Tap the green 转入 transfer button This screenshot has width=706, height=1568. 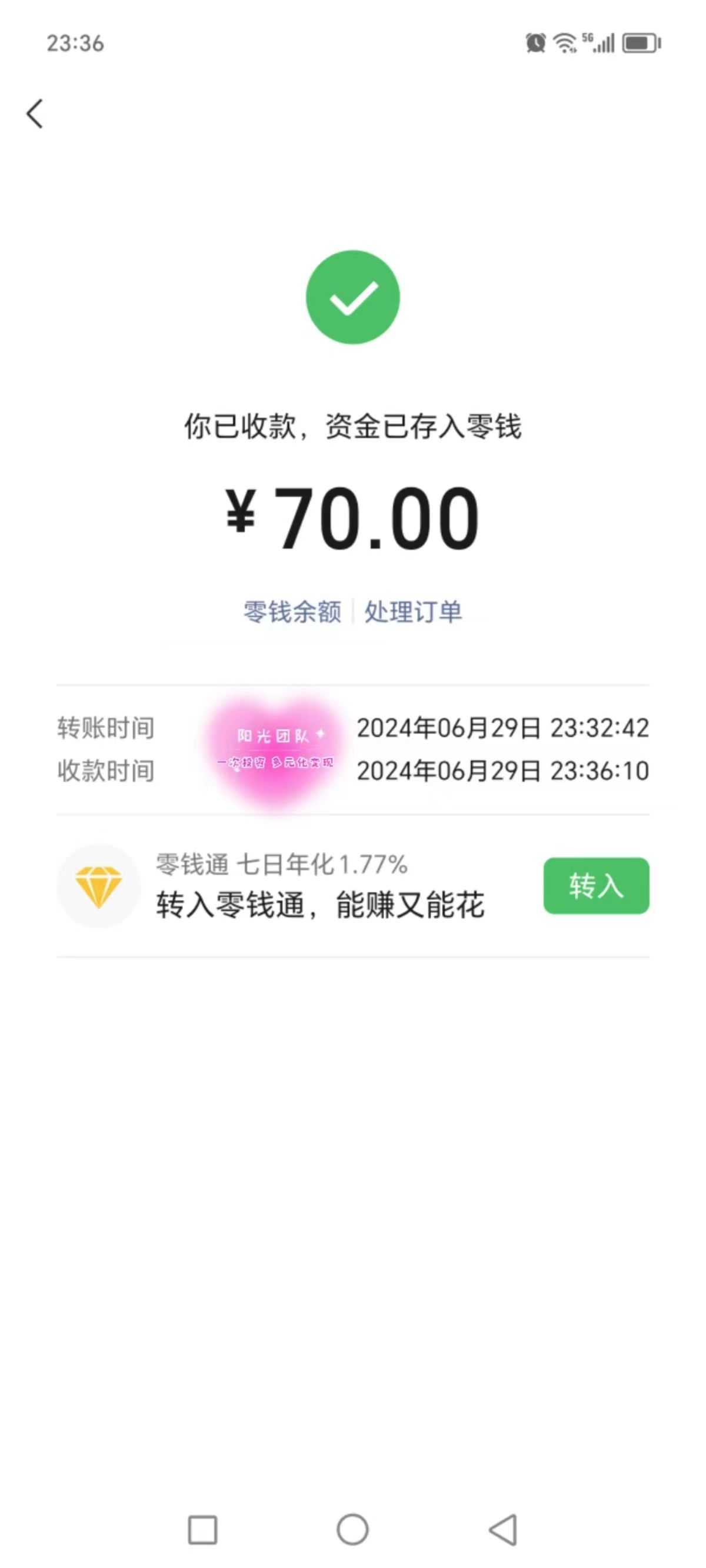[595, 886]
